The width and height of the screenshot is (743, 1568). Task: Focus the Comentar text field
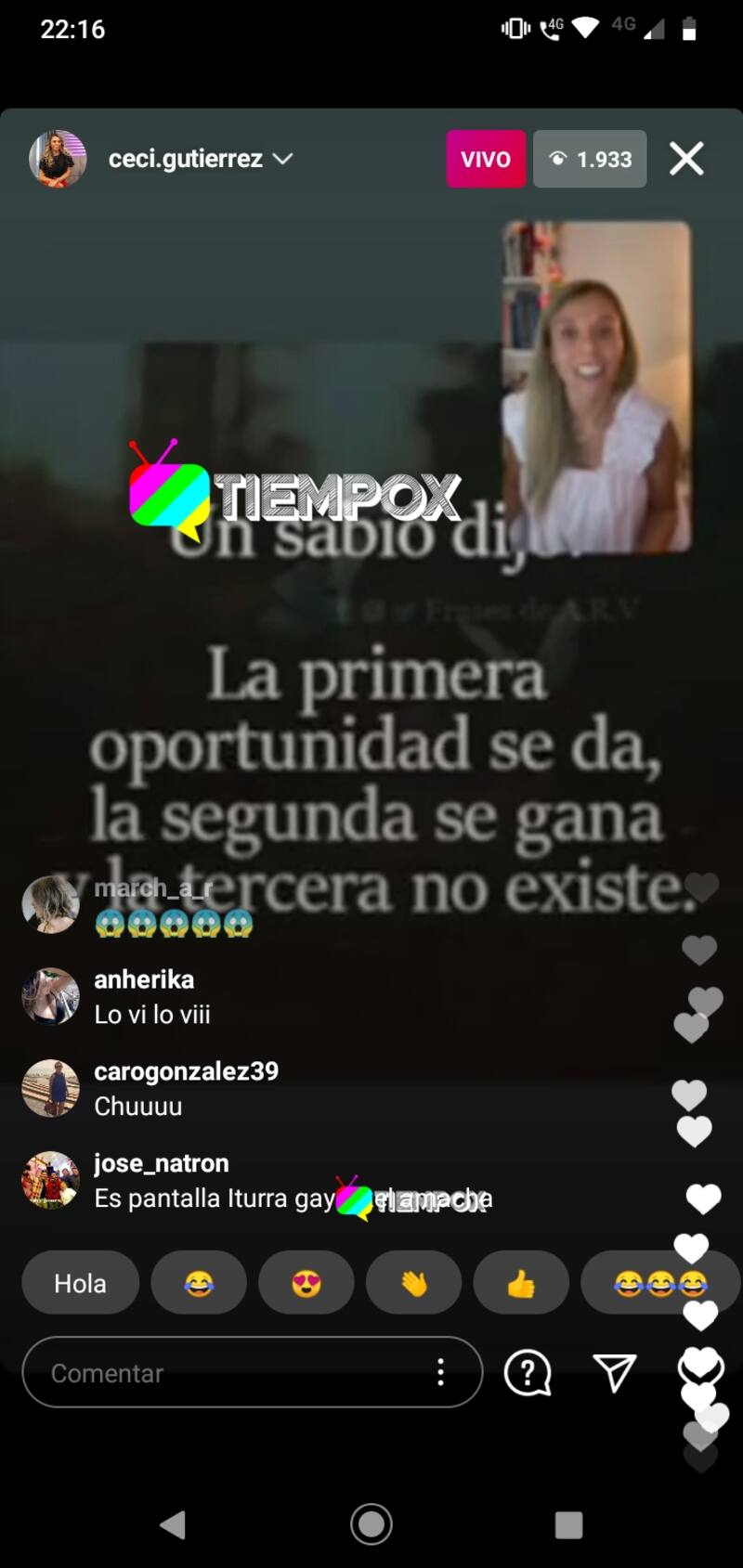tap(223, 1372)
